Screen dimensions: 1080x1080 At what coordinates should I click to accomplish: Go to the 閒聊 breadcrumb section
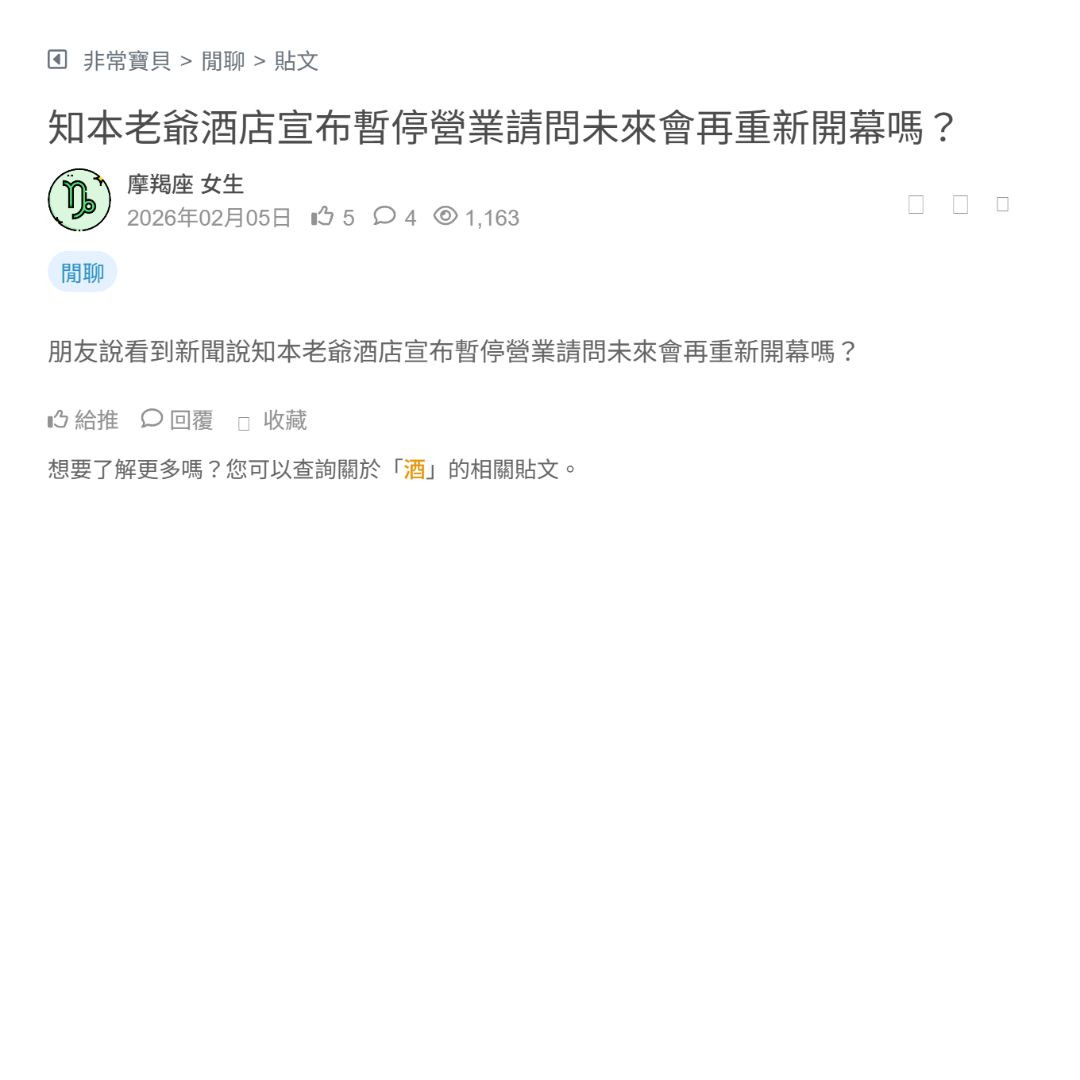coord(223,61)
